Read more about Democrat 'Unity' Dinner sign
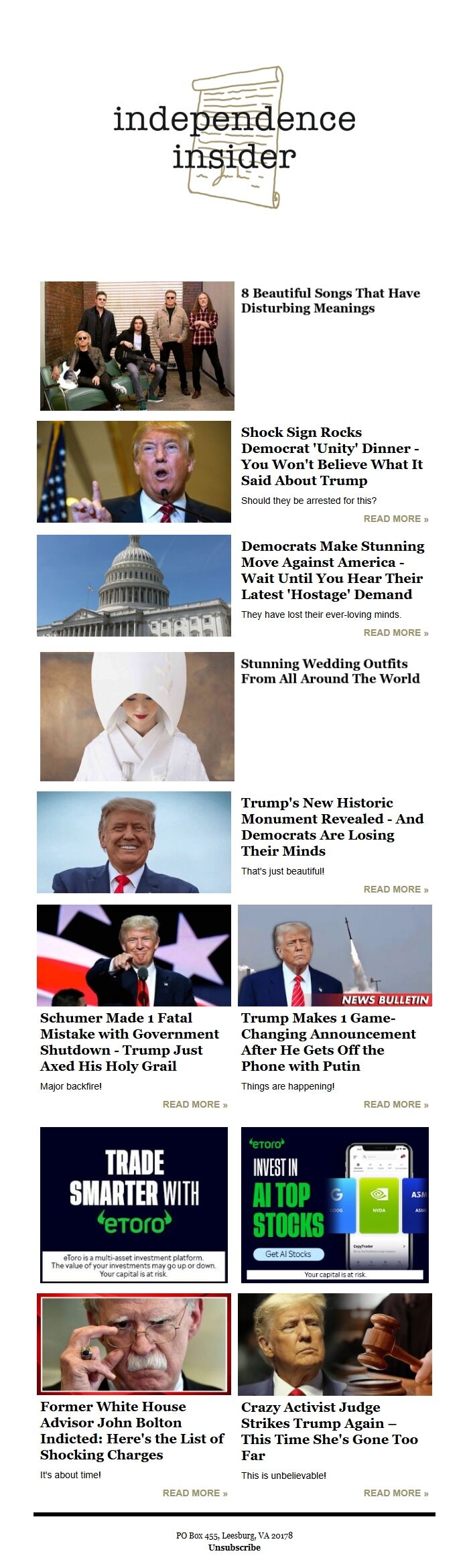Screen dimensions: 469x1568 coord(395,519)
